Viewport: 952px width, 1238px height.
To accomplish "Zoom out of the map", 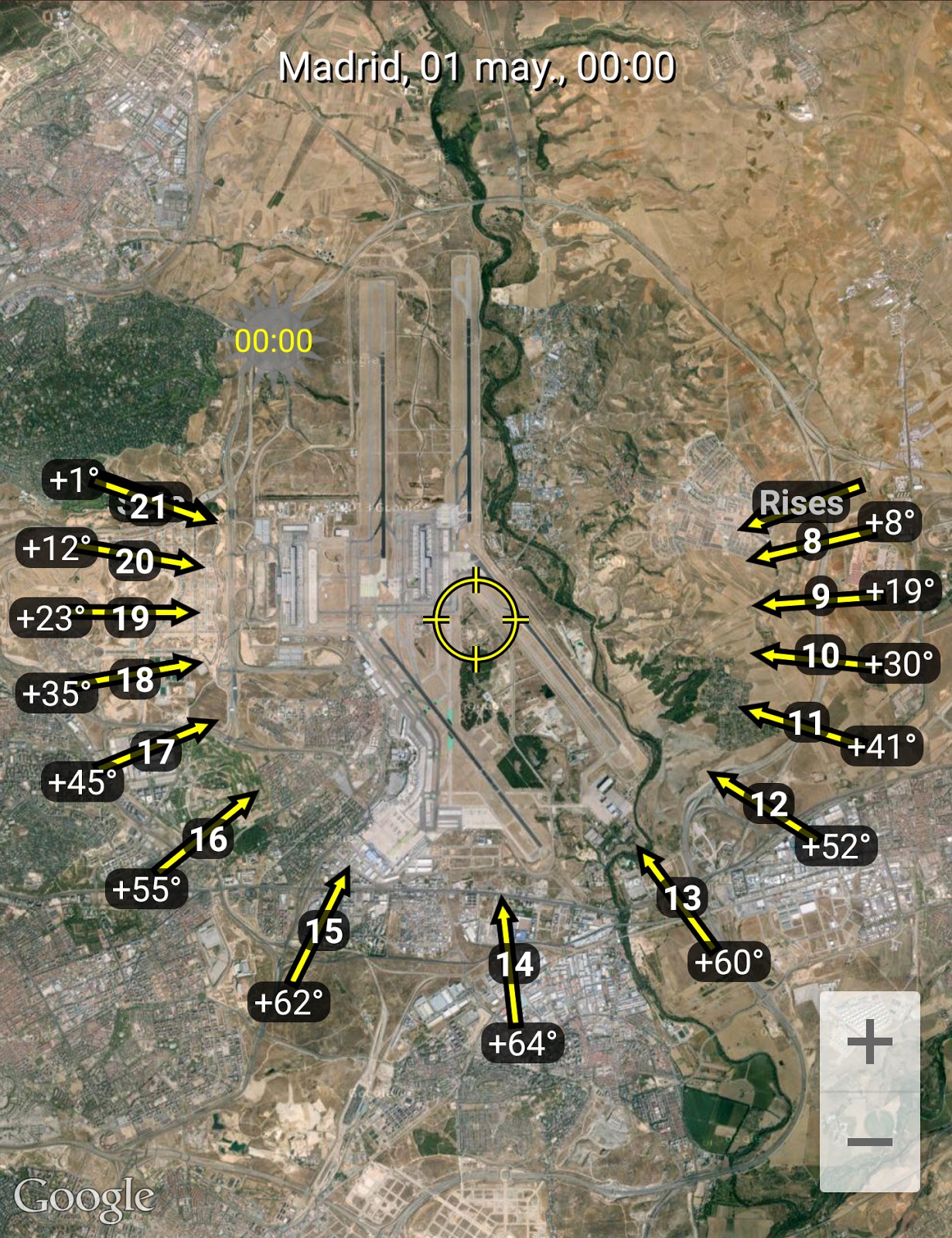I will pos(869,1142).
